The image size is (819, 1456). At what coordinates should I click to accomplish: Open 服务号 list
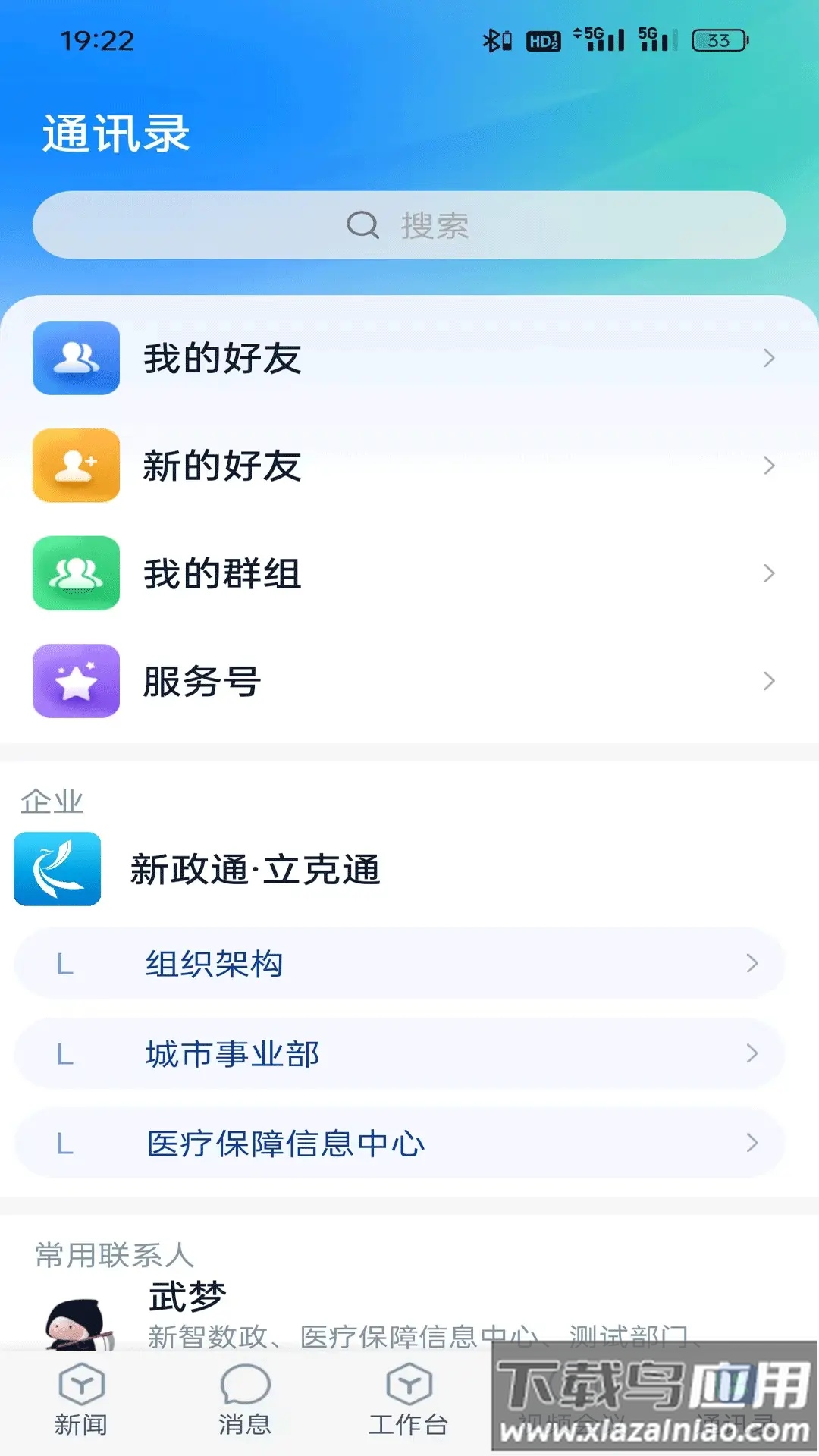click(409, 681)
